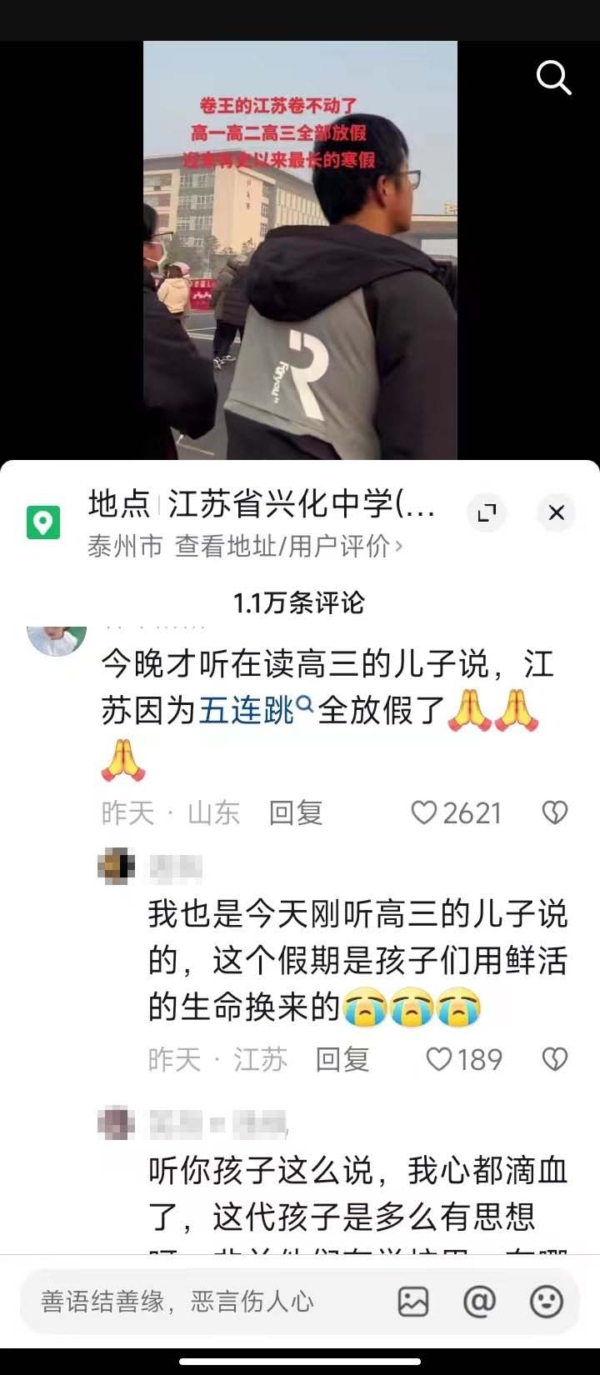The width and height of the screenshot is (600, 1375).
Task: Reply to the comment from 山东
Action: 296,813
